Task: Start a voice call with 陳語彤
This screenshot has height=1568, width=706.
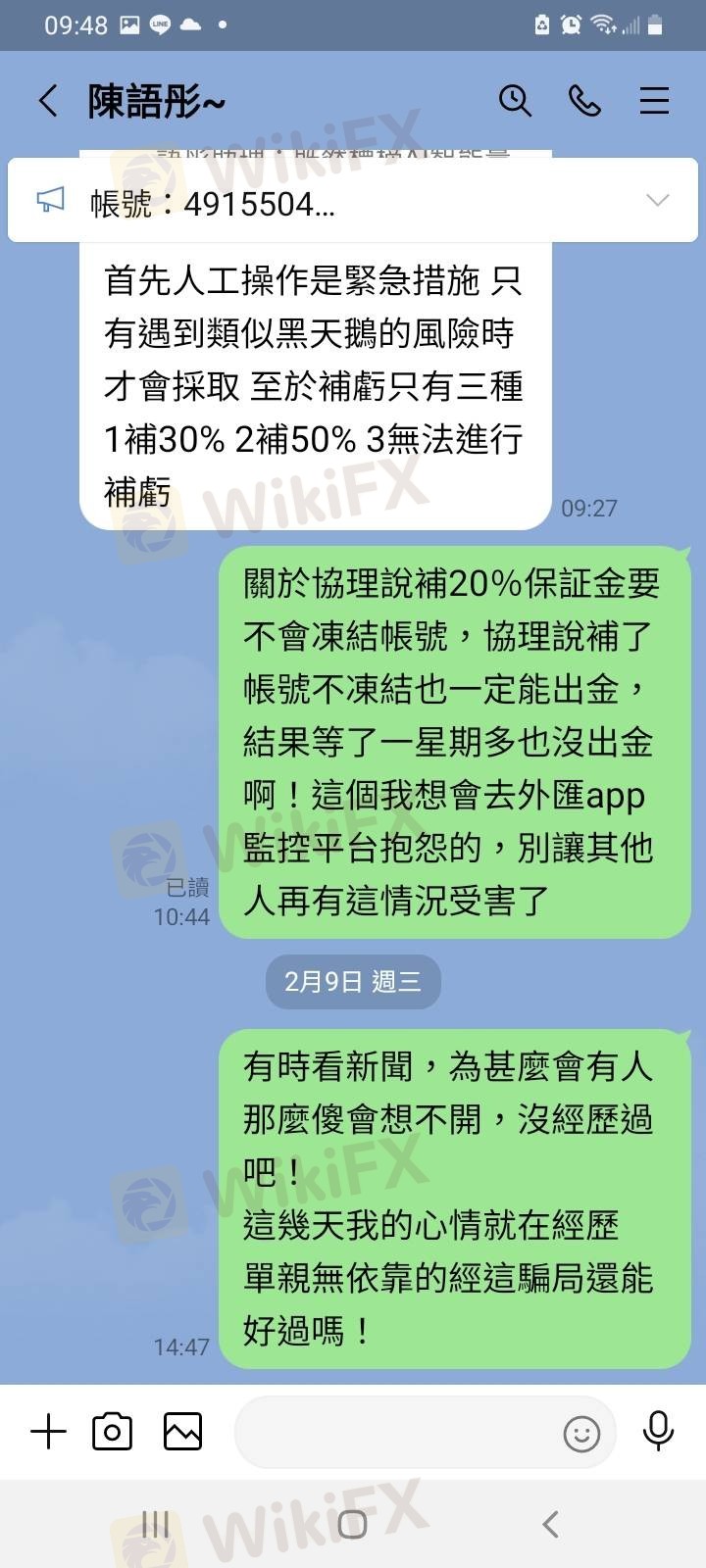Action: [x=584, y=100]
